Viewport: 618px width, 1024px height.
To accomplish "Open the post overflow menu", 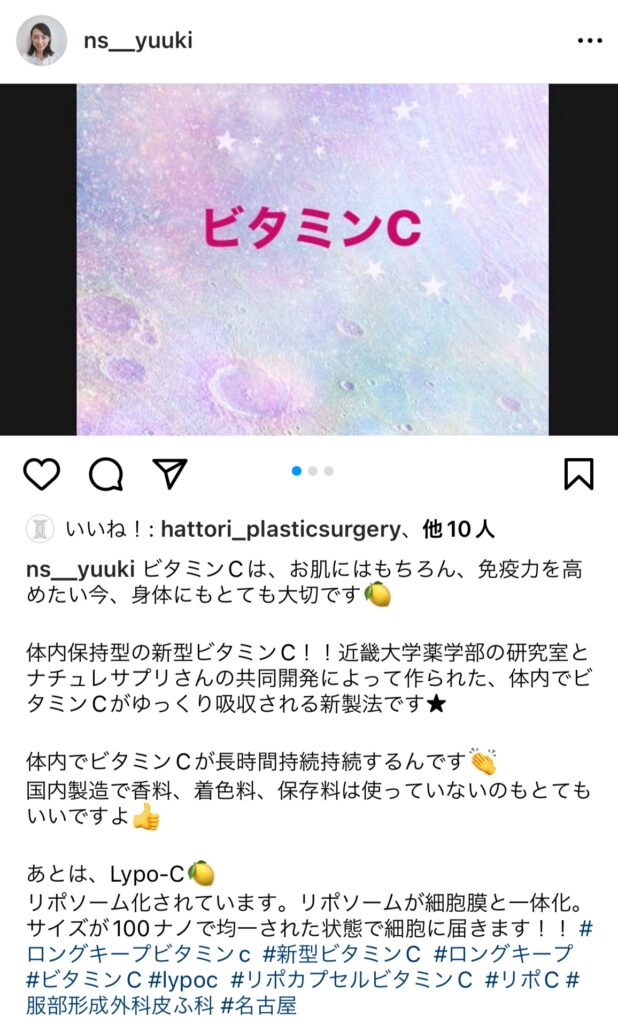I will click(590, 41).
